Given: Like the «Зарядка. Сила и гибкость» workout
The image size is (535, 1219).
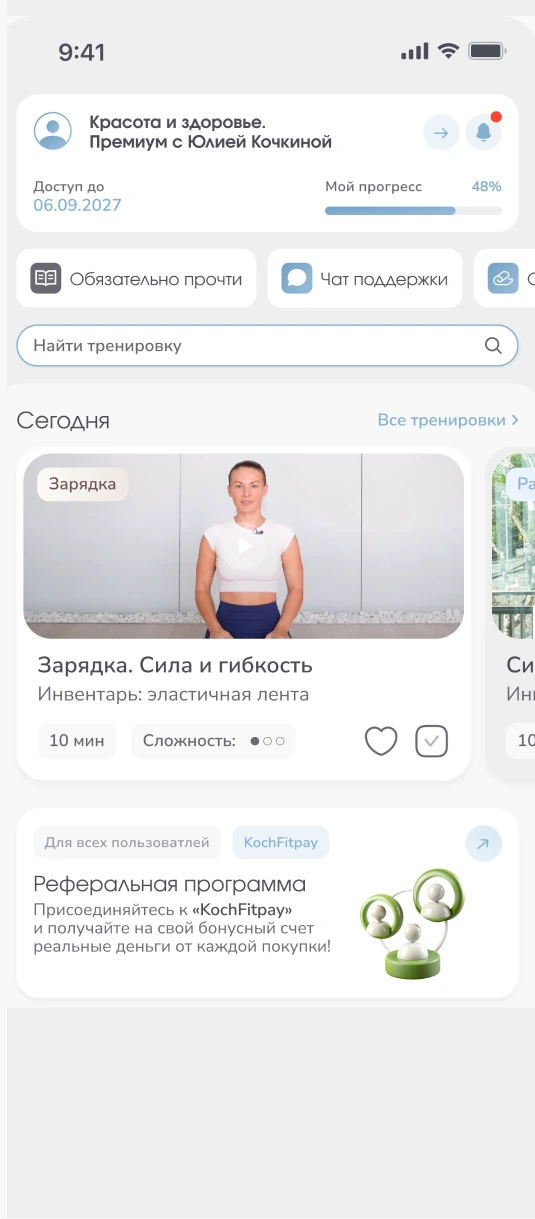Looking at the screenshot, I should click(381, 741).
